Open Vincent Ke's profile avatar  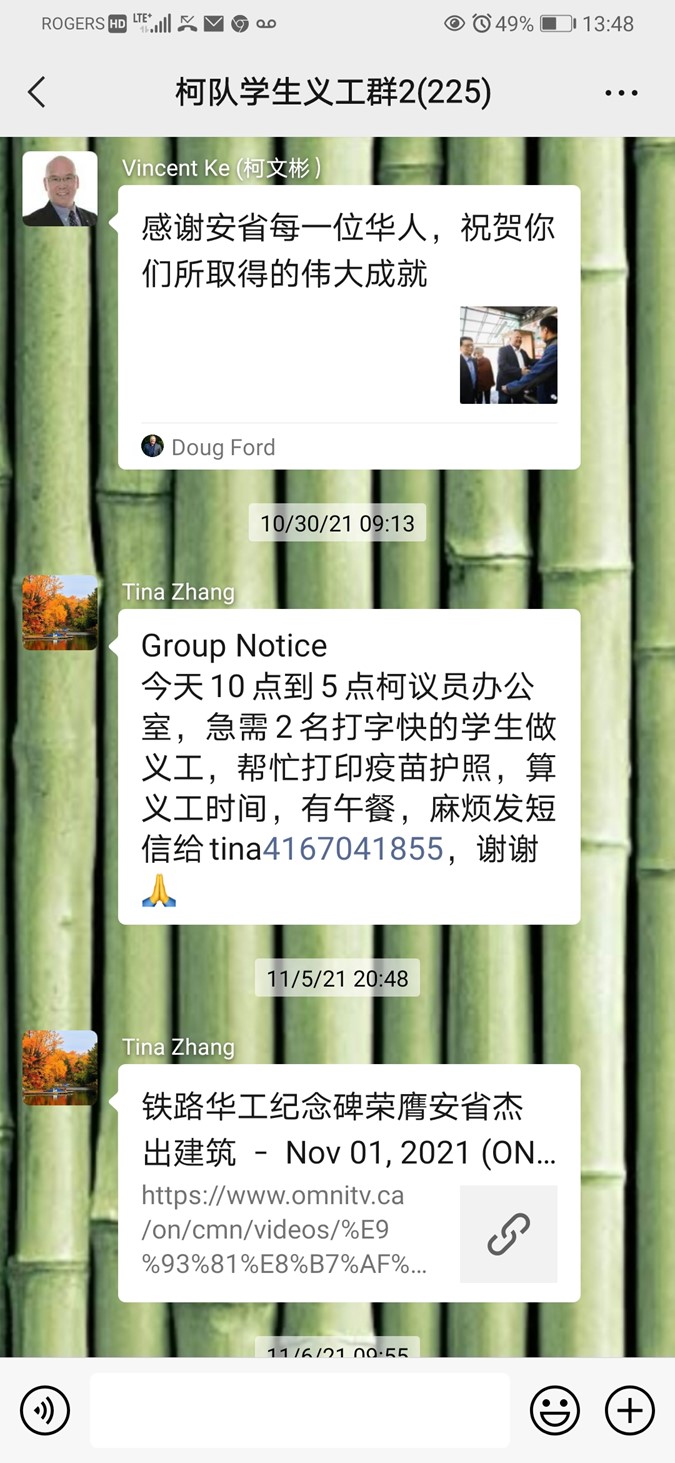[60, 189]
